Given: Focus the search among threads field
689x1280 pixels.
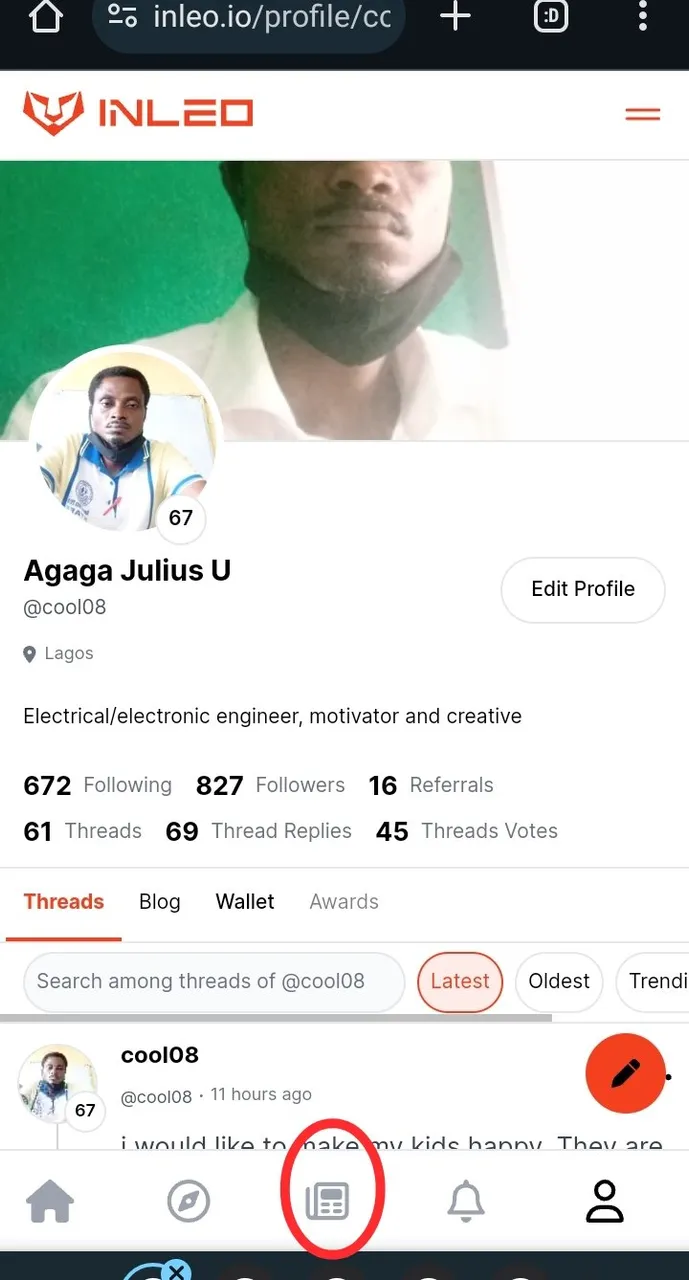Looking at the screenshot, I should click(214, 981).
